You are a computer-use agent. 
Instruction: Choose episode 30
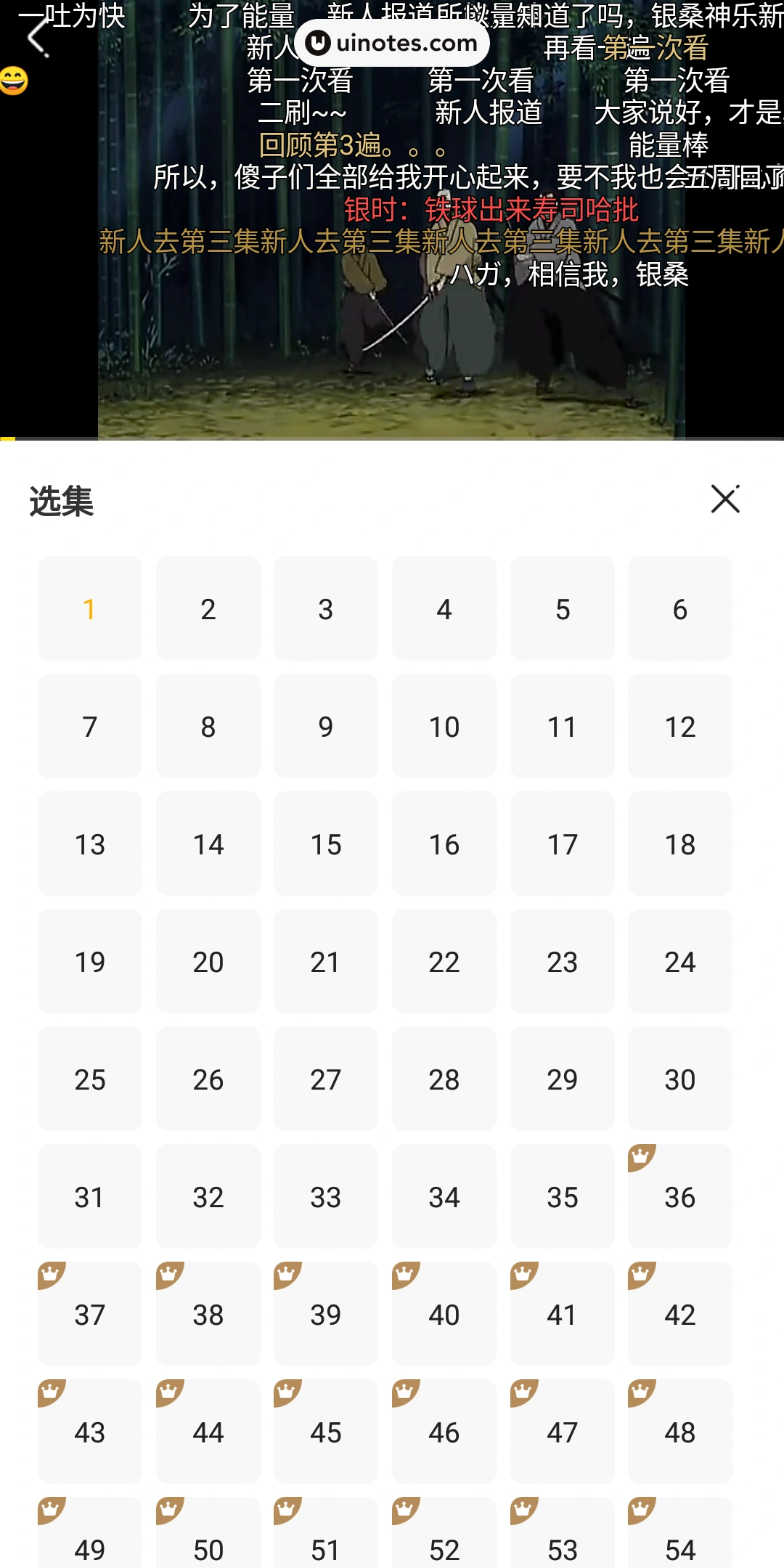(680, 1079)
